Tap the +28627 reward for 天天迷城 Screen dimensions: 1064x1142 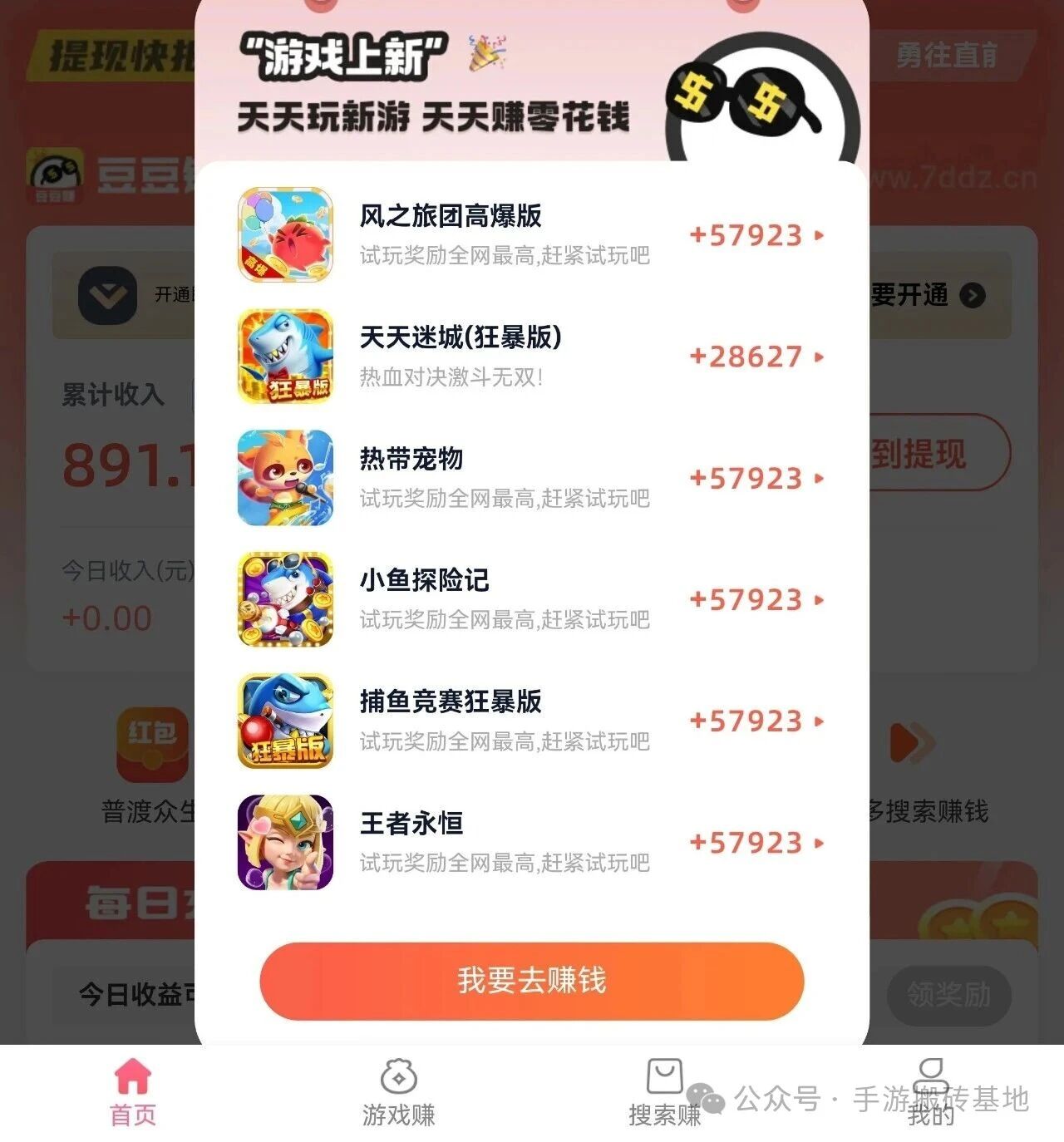point(747,357)
